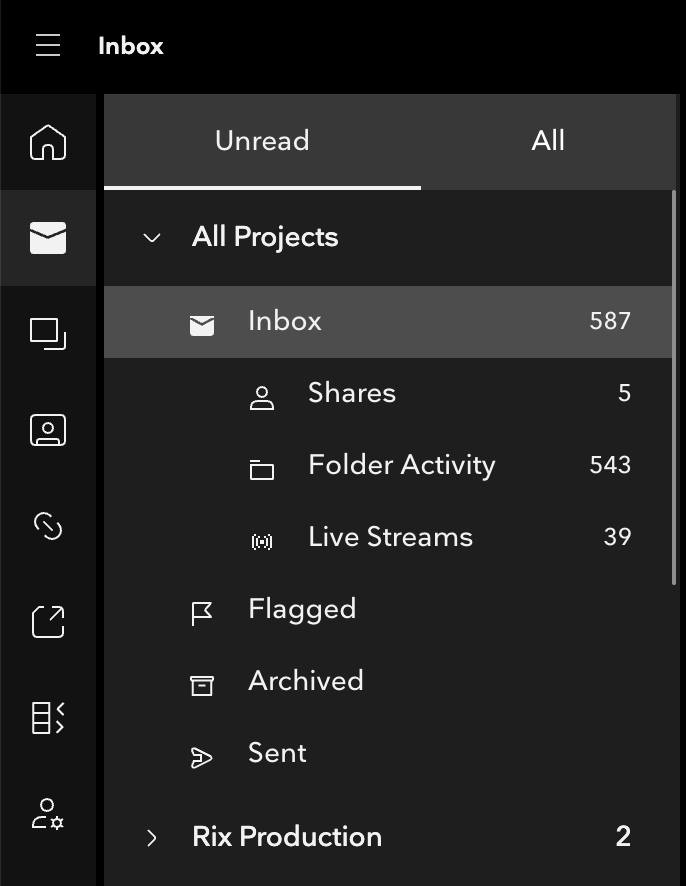Switch to the Unread tab
Viewport: 686px width, 886px height.
pos(262,141)
